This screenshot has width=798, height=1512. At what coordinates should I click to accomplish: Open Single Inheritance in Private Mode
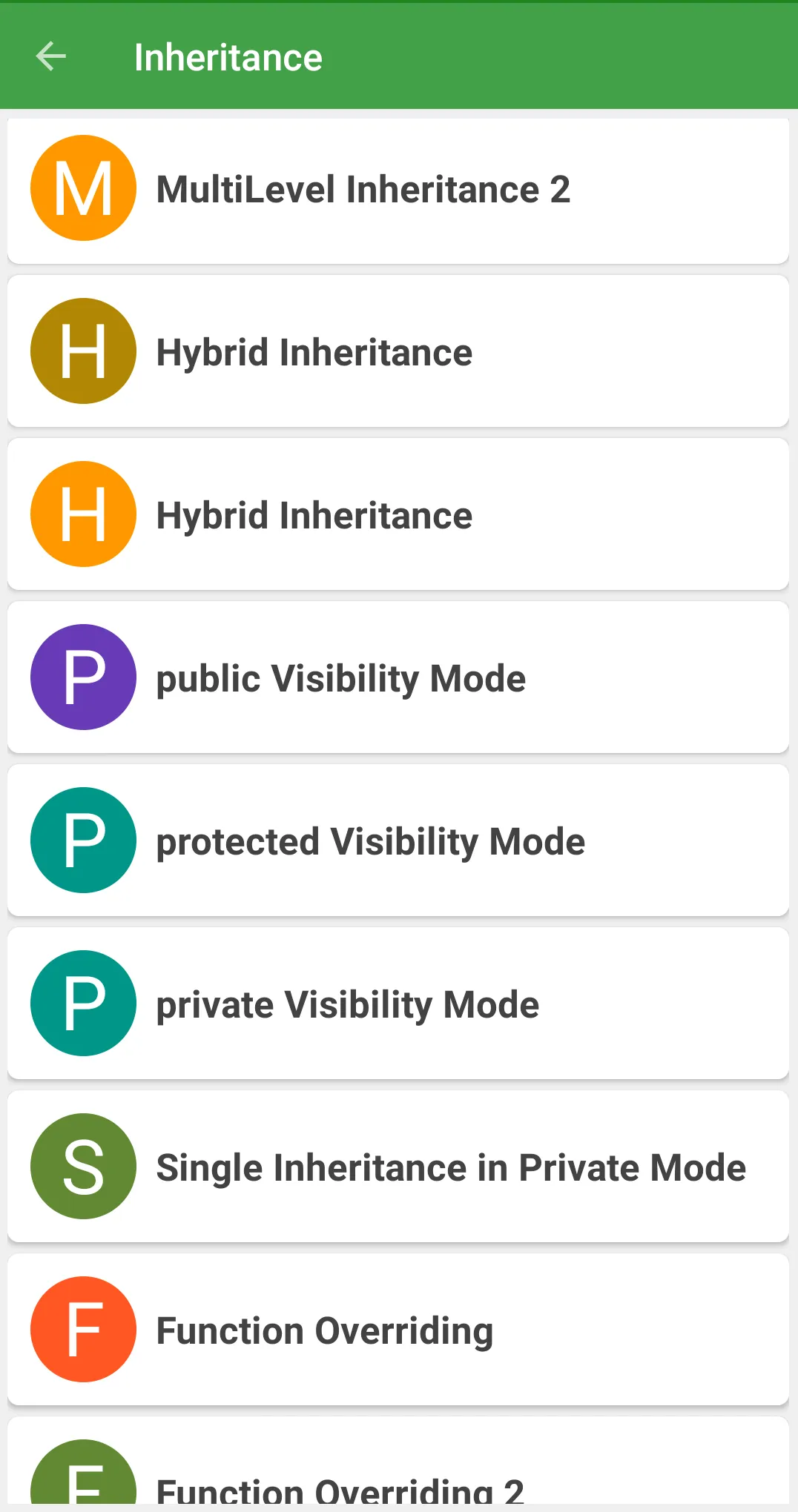click(x=398, y=1167)
